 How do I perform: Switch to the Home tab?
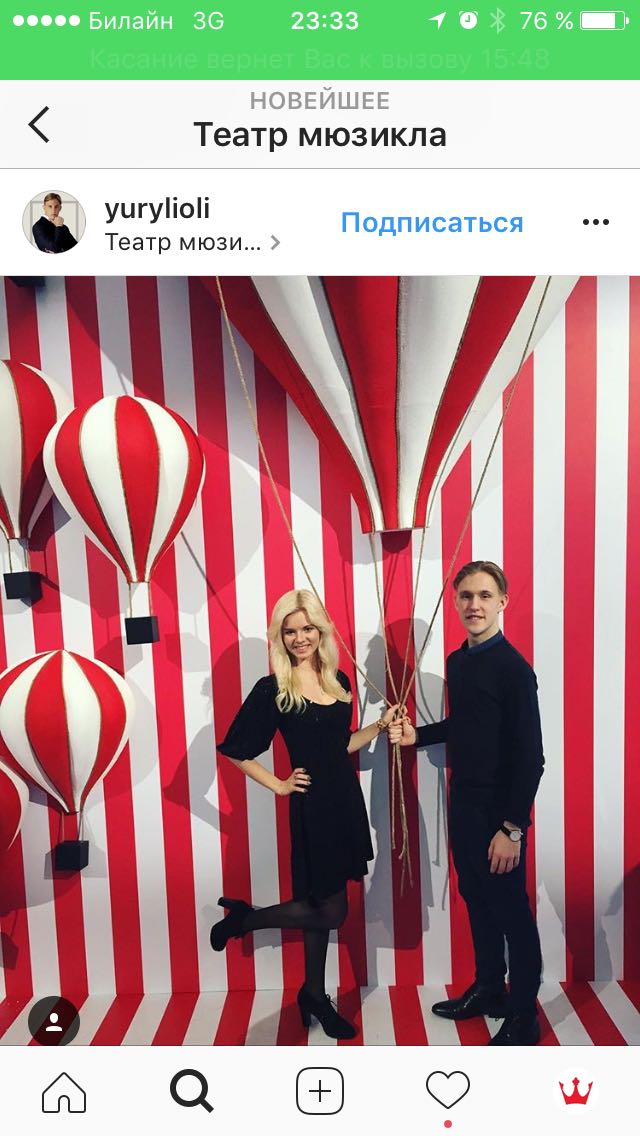click(64, 1091)
